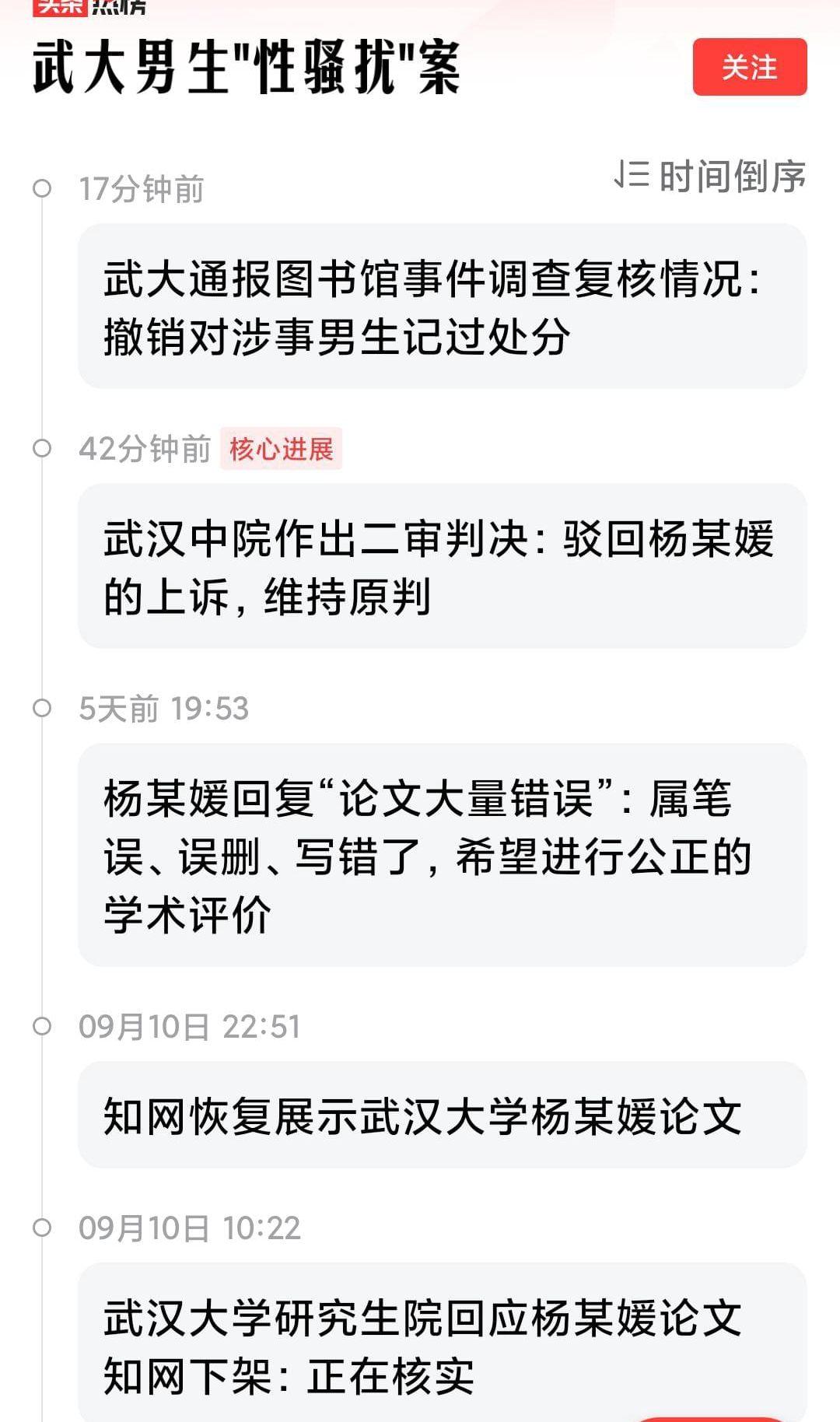Open the 杨某媛回复论文大量错误 news card
This screenshot has height=1422, width=840.
coord(442,855)
